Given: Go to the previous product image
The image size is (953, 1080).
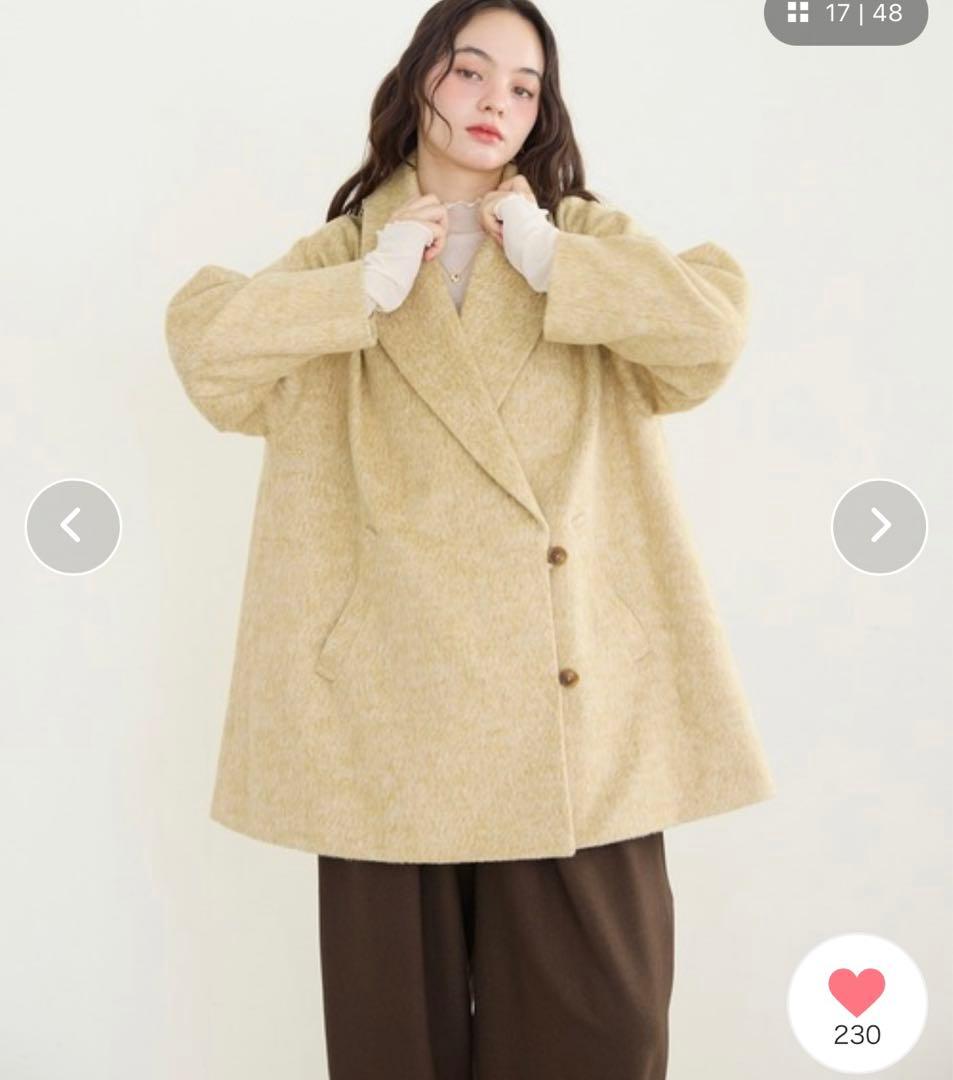Looking at the screenshot, I should (x=73, y=526).
